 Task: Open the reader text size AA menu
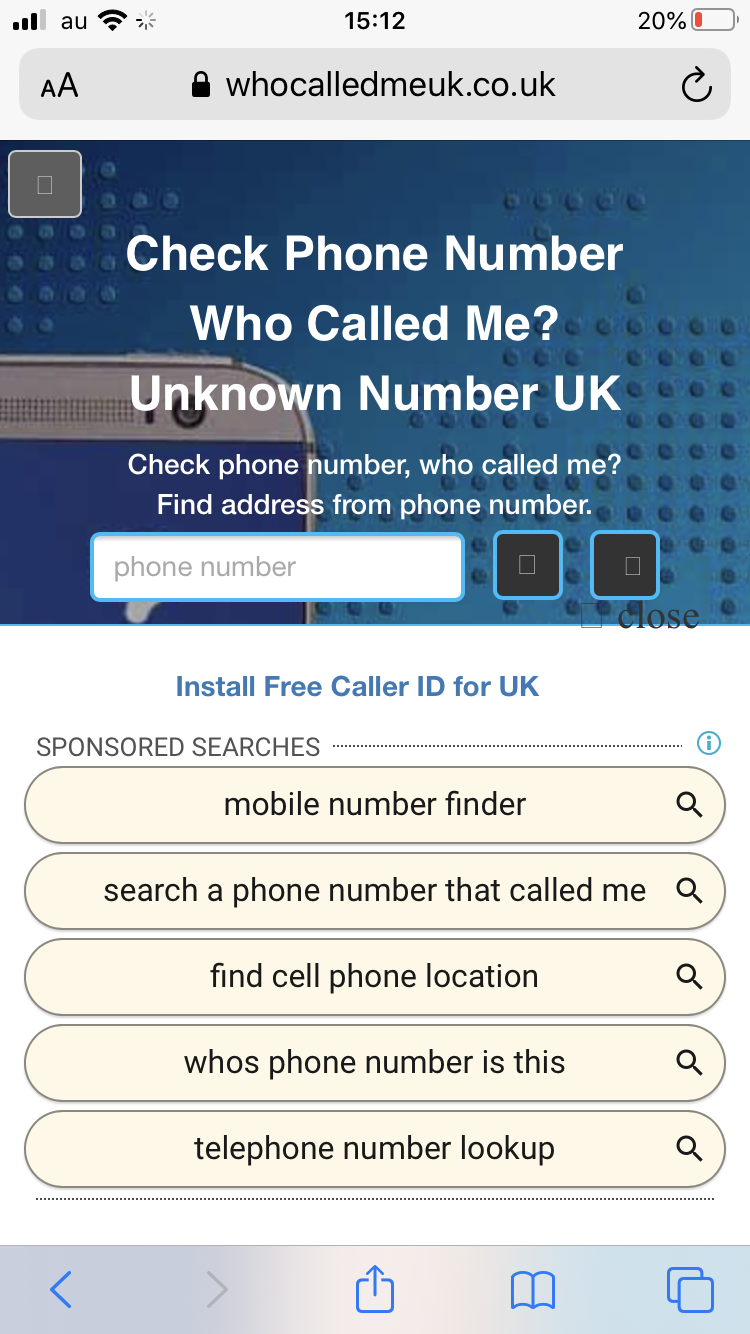click(60, 86)
